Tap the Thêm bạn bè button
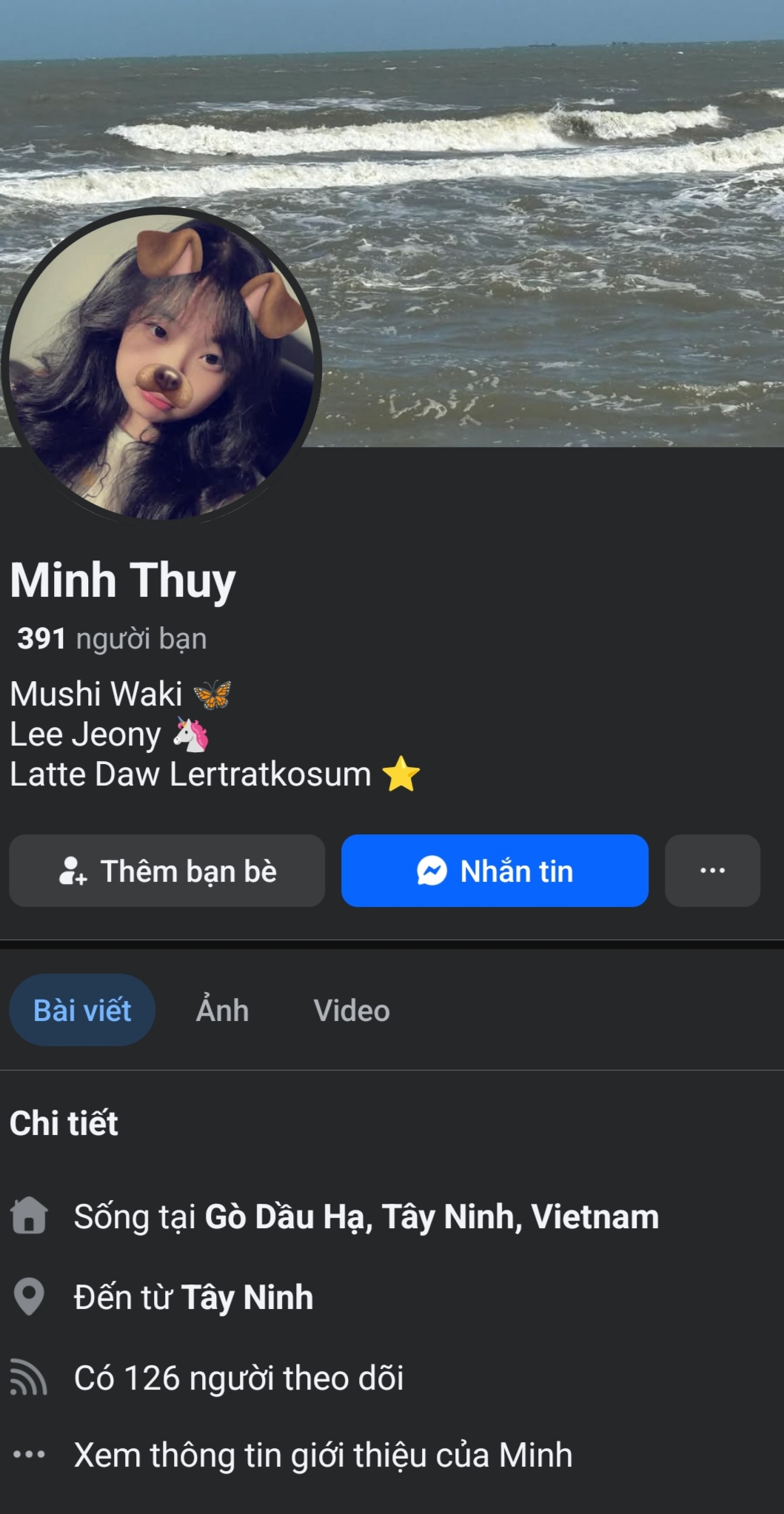The height and width of the screenshot is (1514, 784). click(167, 871)
